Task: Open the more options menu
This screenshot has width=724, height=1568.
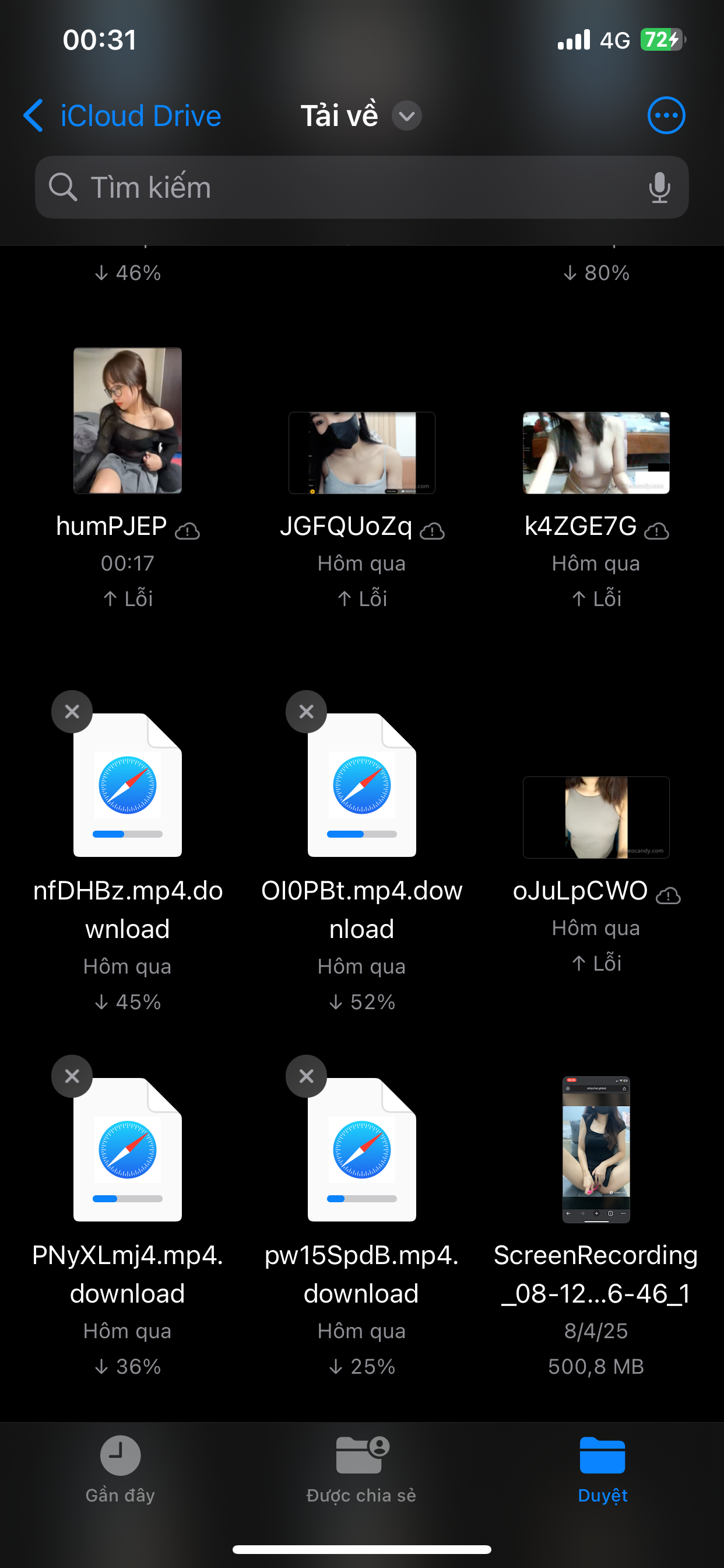Action: point(666,116)
